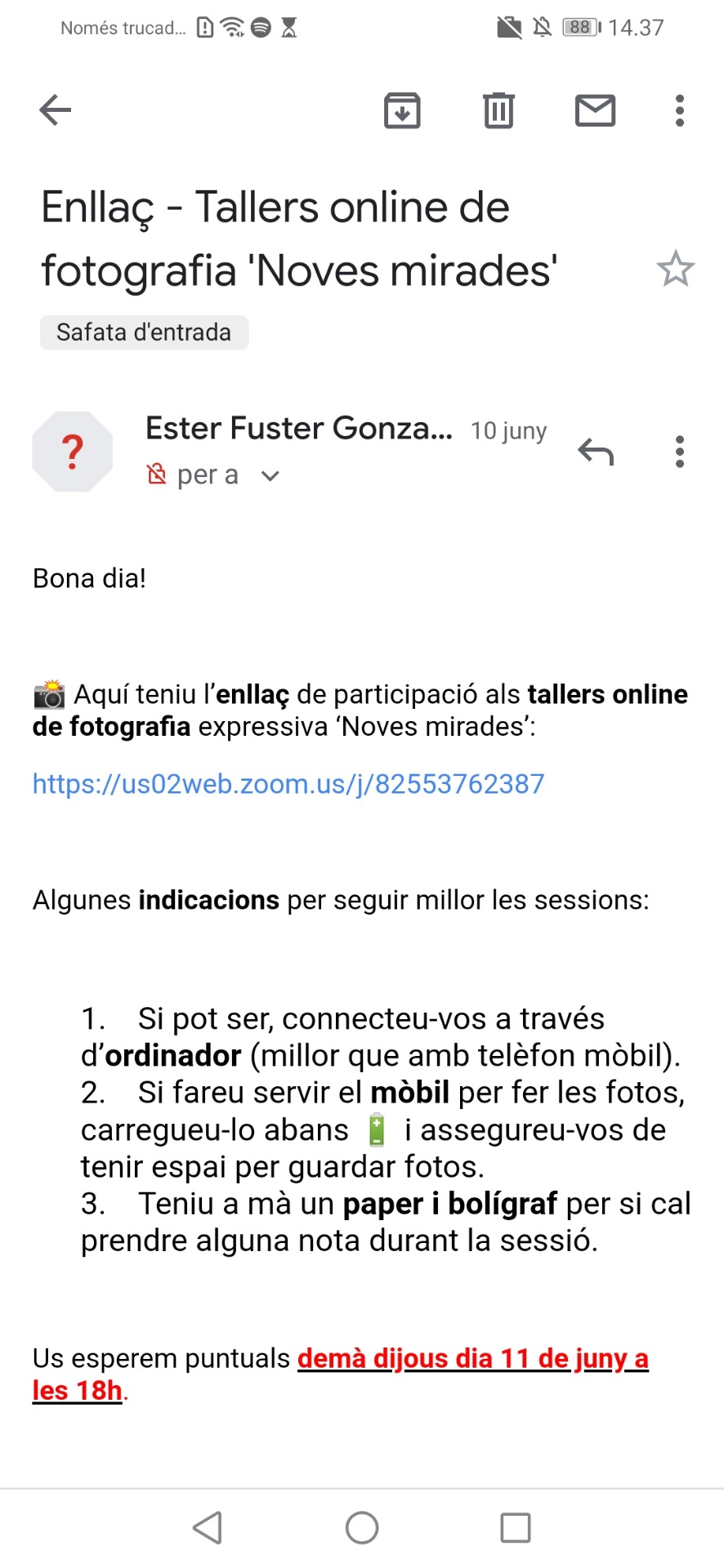Delete this email with trash icon
Screen dimensions: 724x1568
pyautogui.click(x=498, y=110)
